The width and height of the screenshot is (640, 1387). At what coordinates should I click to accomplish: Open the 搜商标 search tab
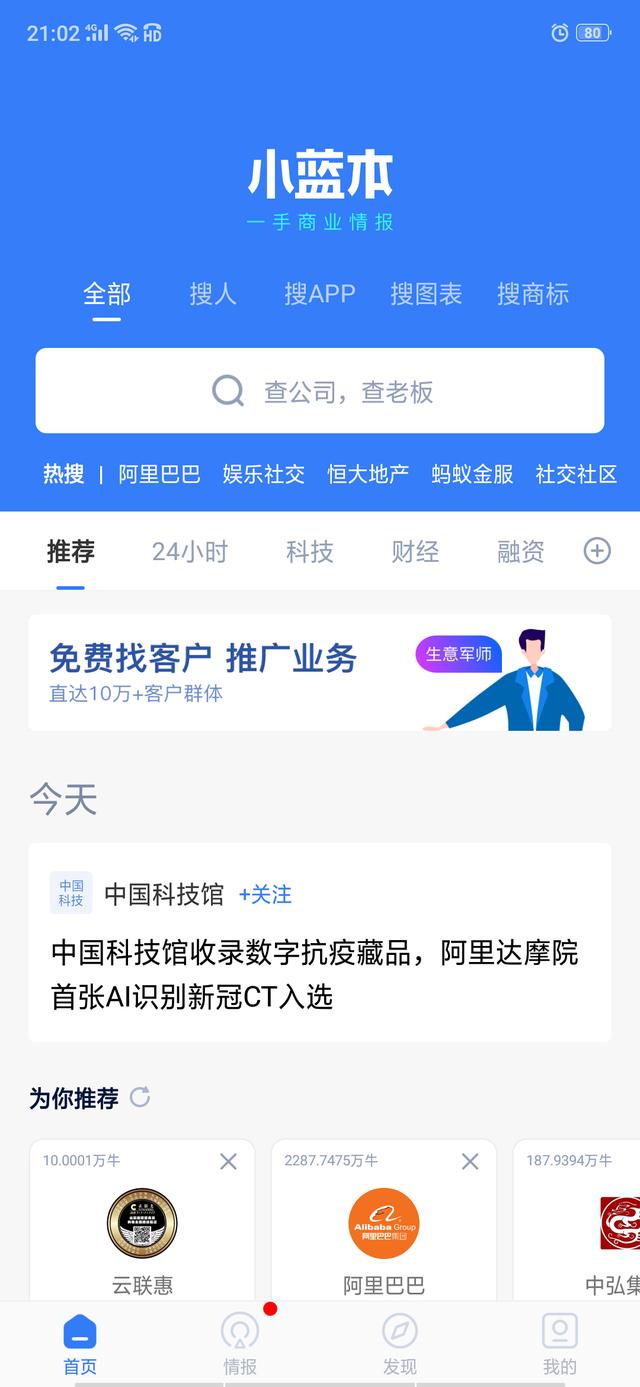(x=533, y=294)
